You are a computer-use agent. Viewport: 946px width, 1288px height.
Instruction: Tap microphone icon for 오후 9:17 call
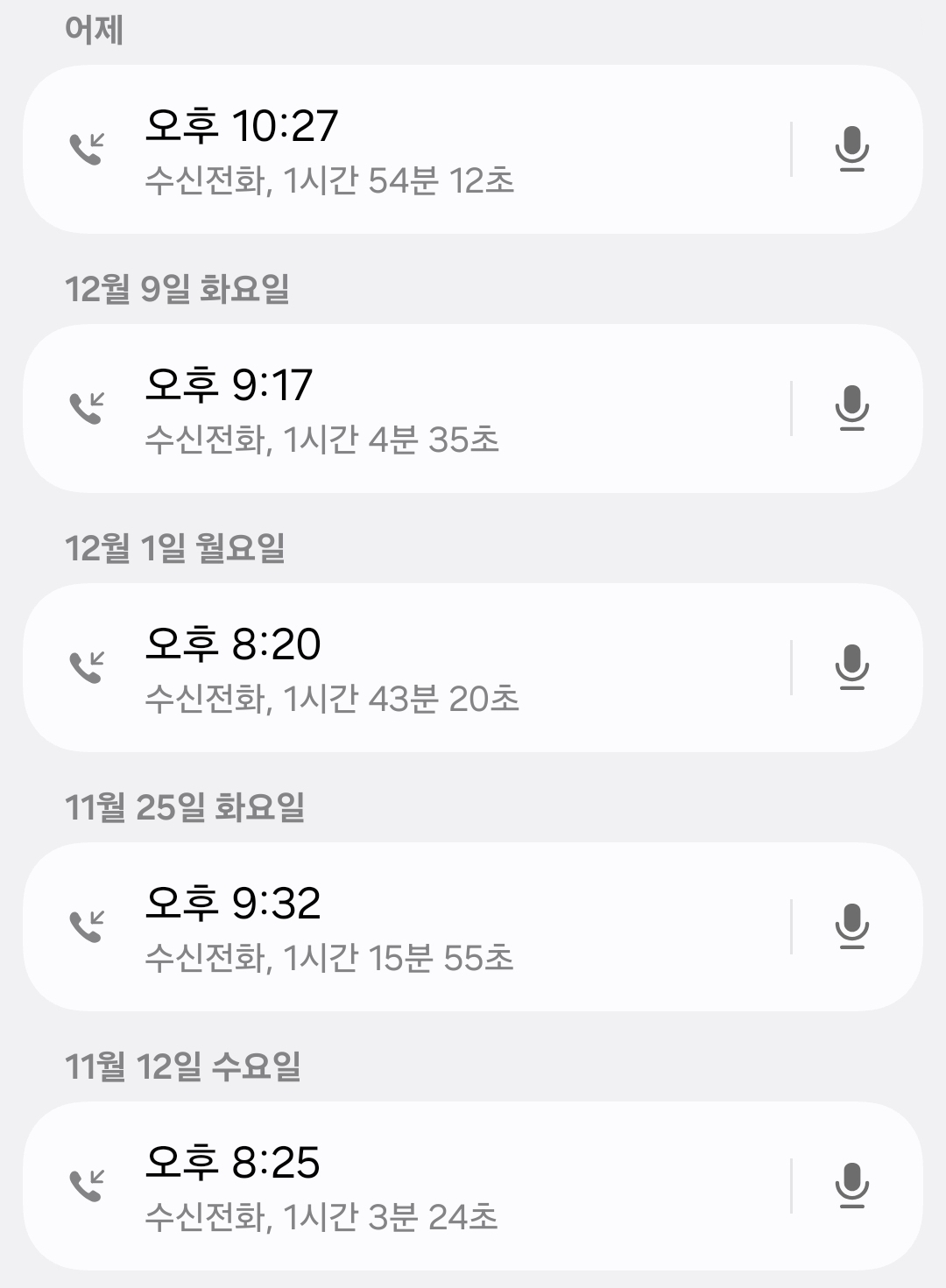tap(851, 408)
